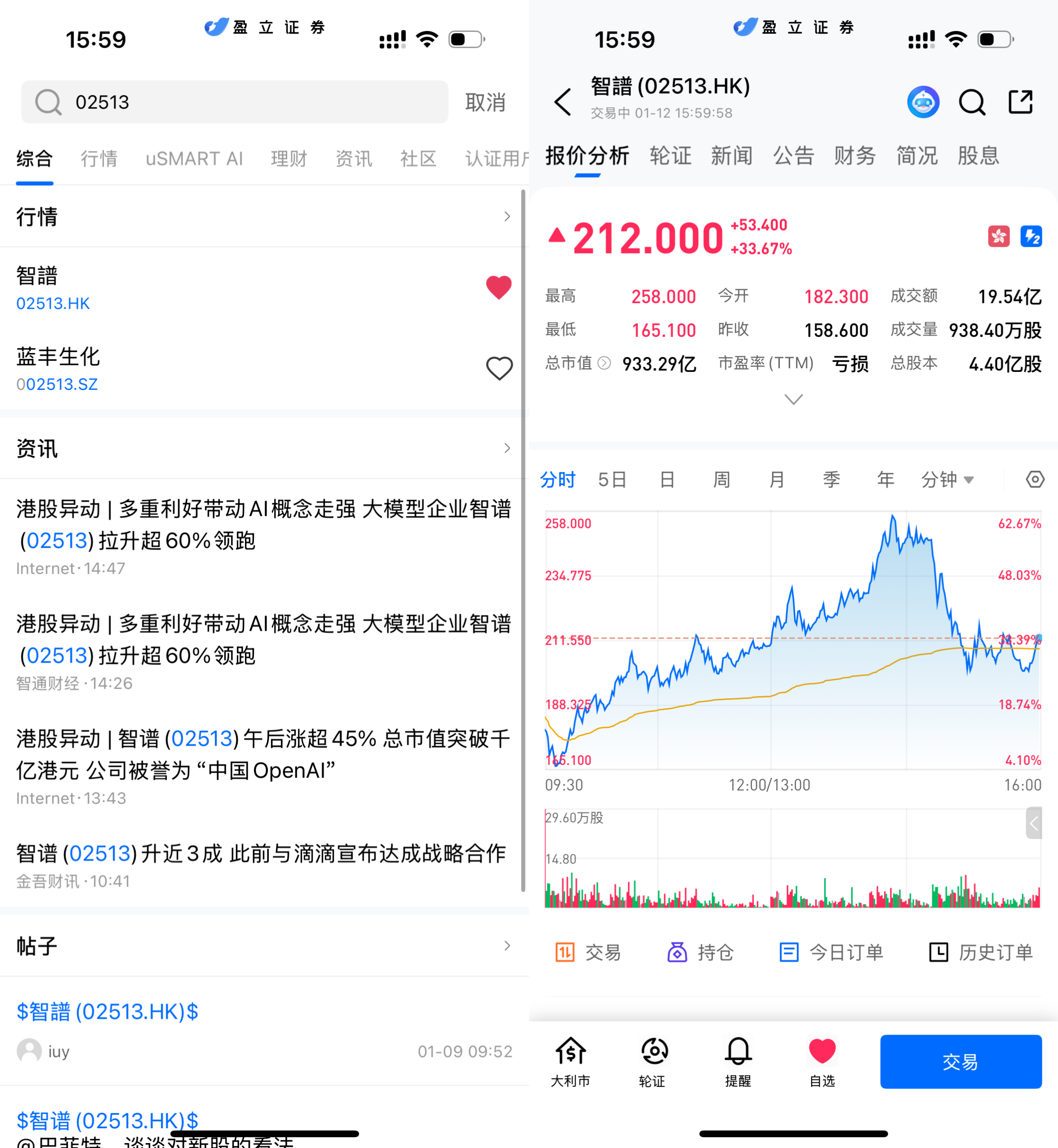Go back from the 智譜 quote page
The image size is (1058, 1148).
click(563, 102)
